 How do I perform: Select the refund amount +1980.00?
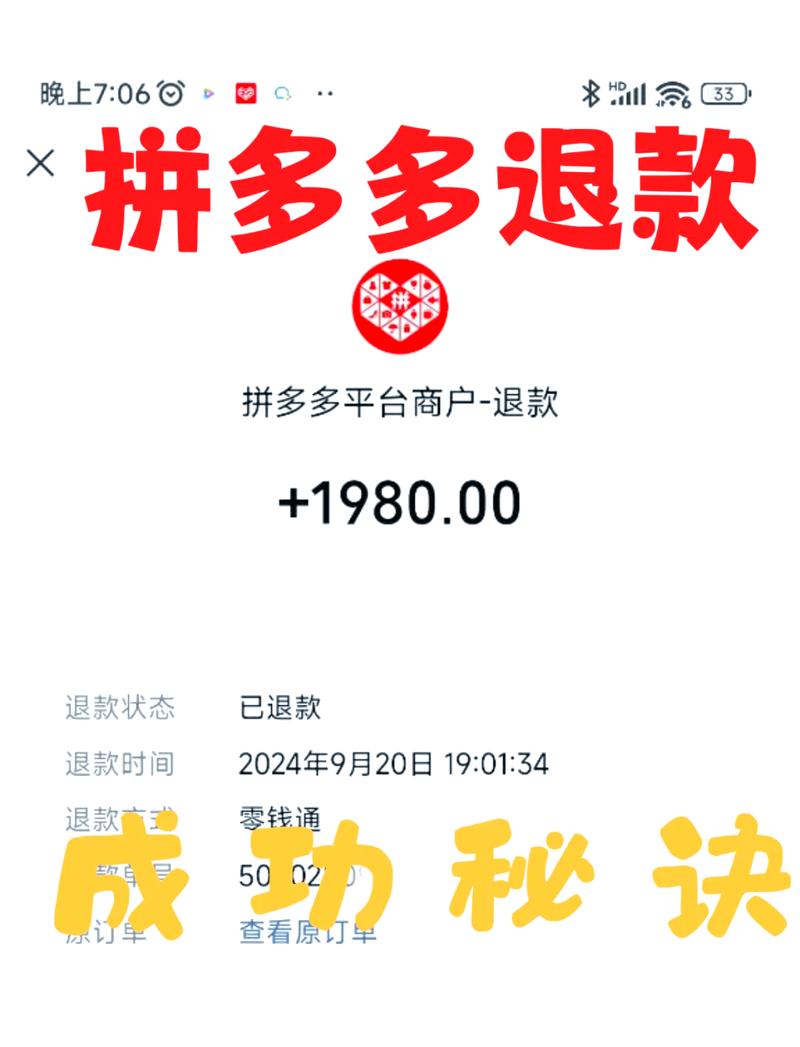(x=400, y=502)
